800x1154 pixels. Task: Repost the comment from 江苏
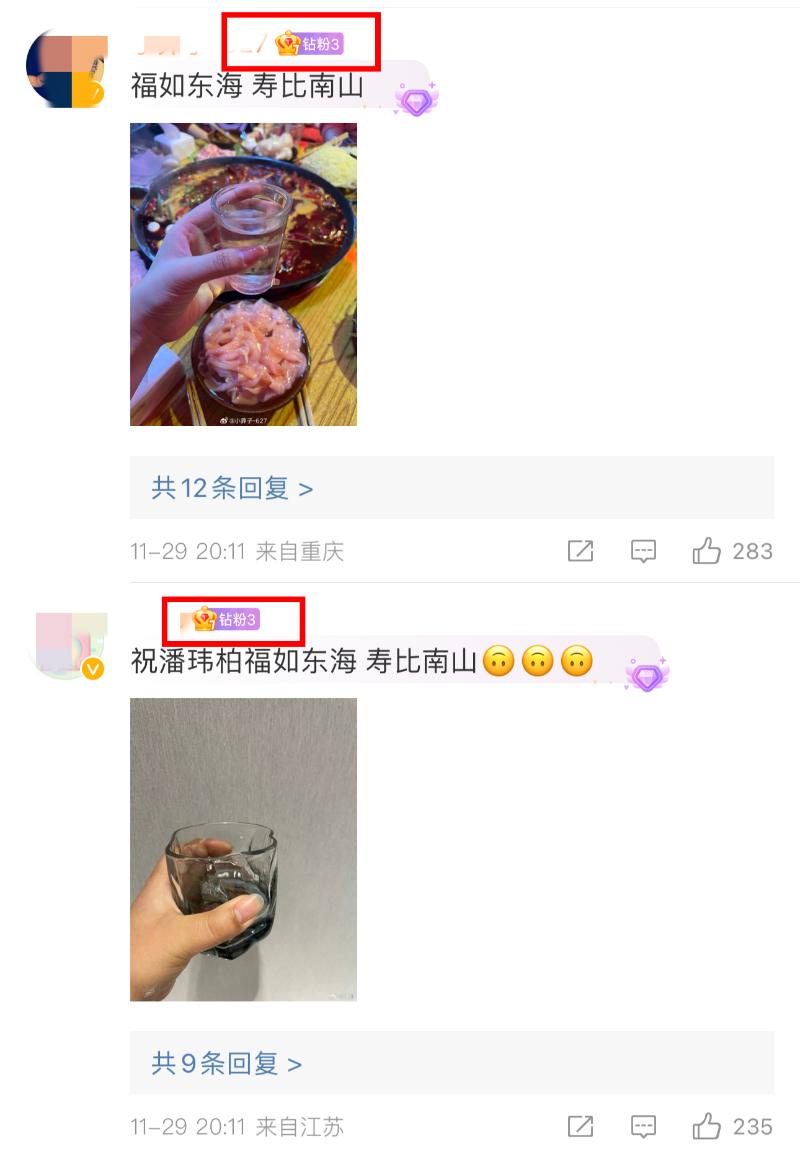(x=580, y=1127)
